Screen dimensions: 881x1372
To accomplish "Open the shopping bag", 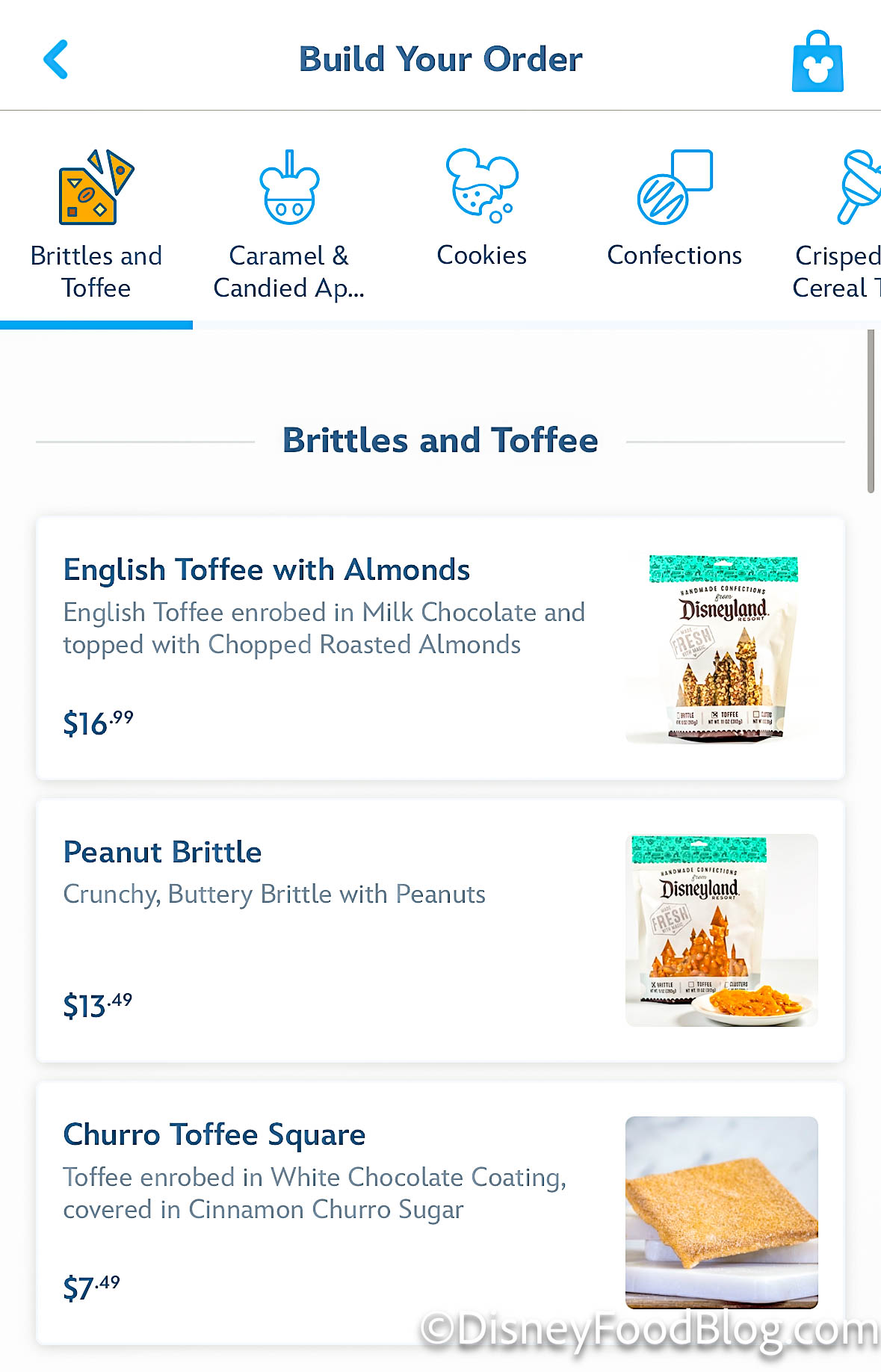I will [817, 61].
